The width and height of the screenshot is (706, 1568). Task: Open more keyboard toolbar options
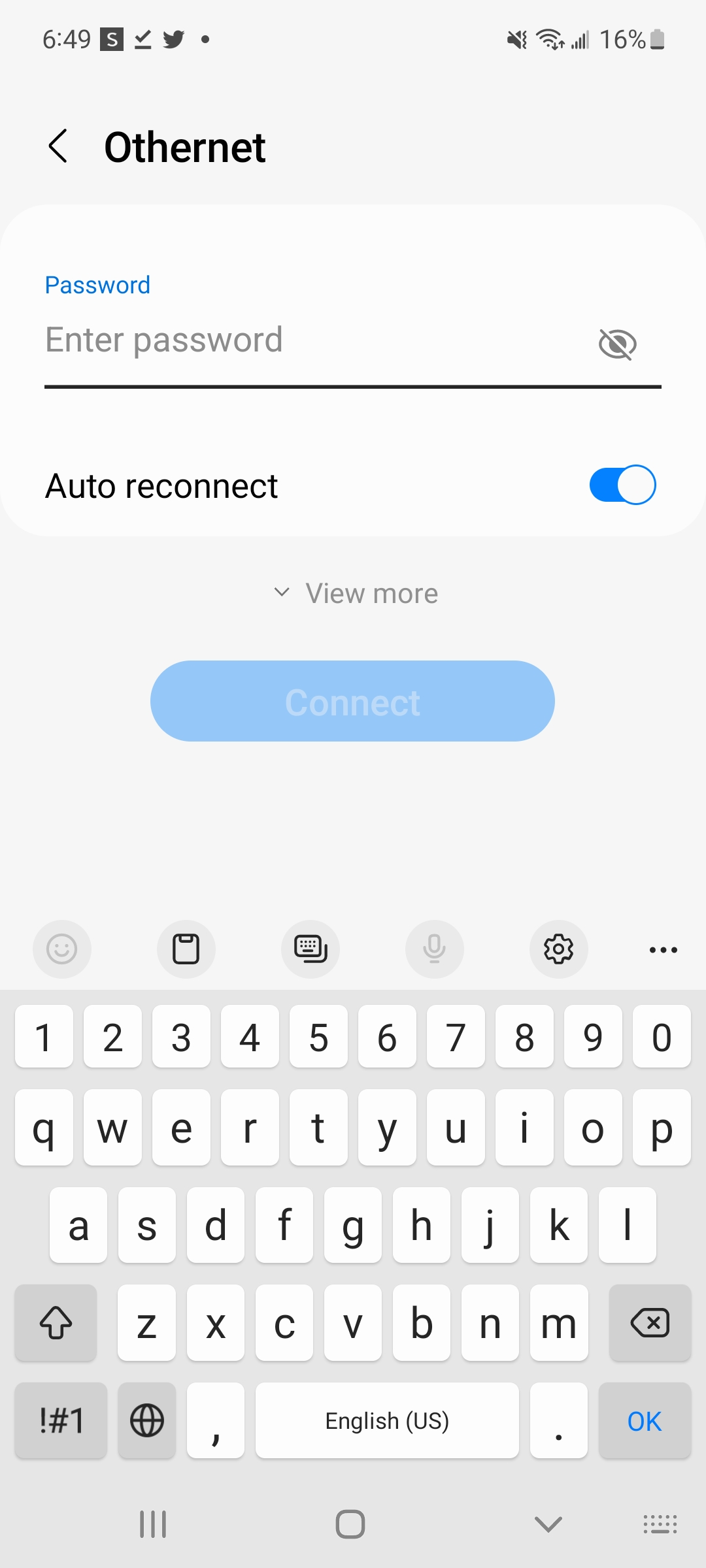click(664, 949)
